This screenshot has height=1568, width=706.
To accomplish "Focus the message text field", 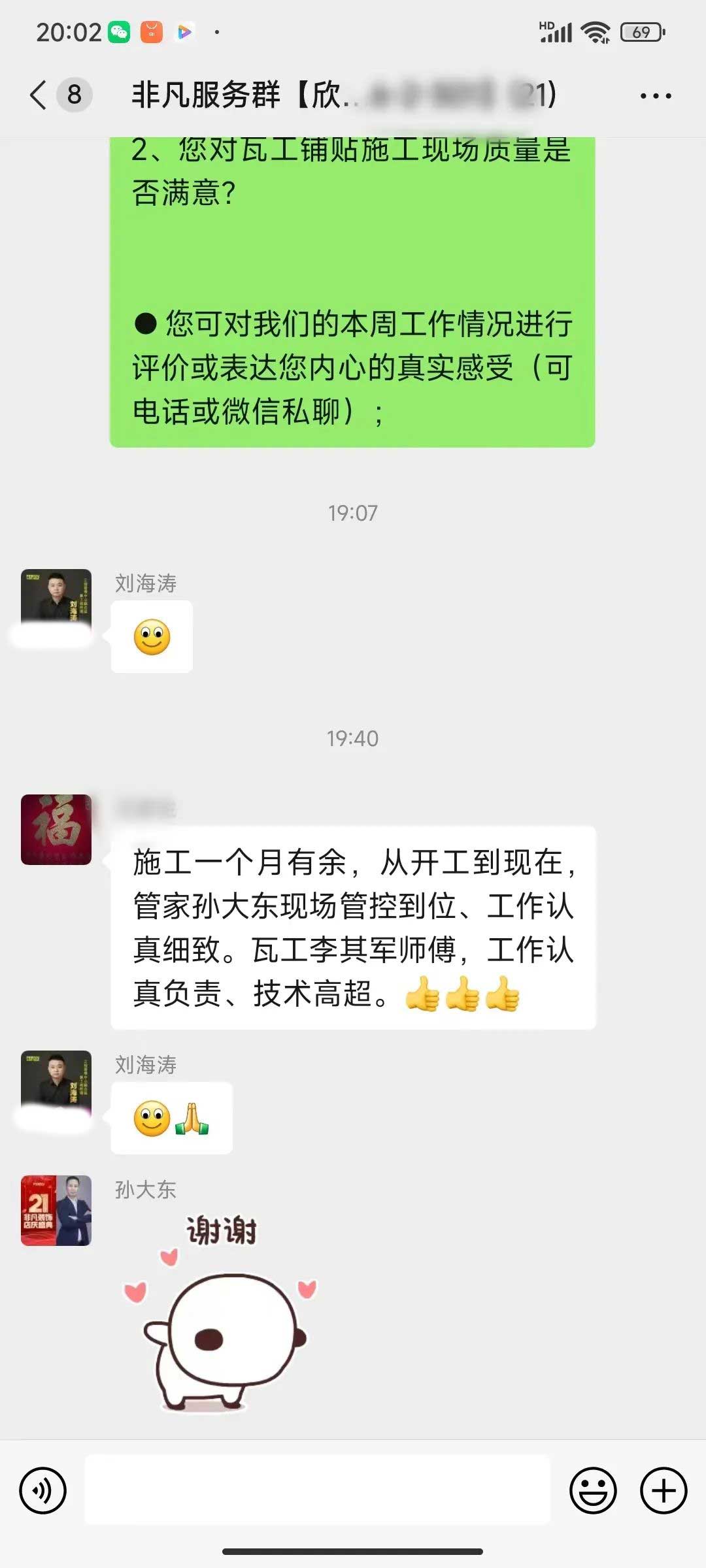I will pos(318,1491).
